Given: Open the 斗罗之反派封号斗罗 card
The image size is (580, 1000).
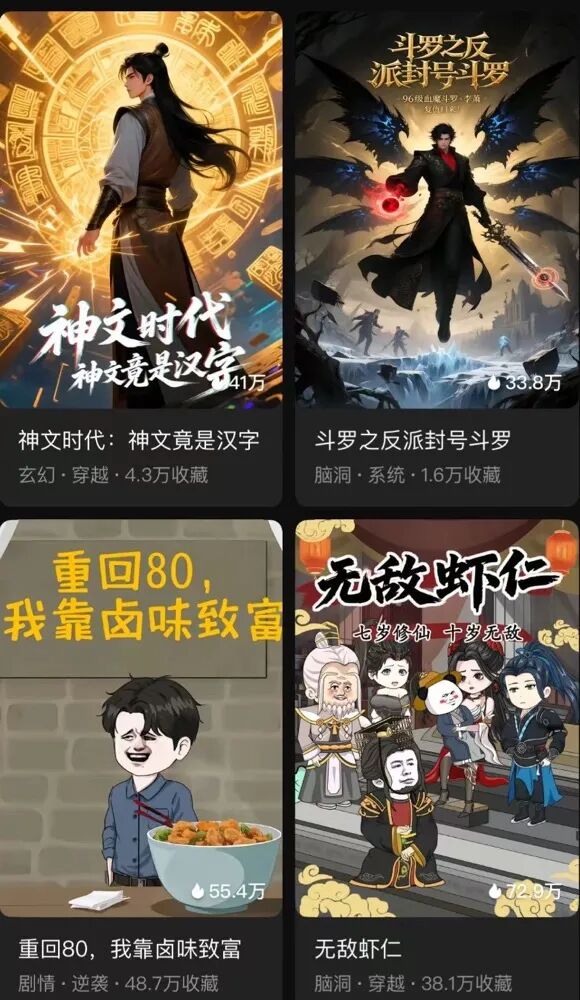Looking at the screenshot, I should click(438, 258).
